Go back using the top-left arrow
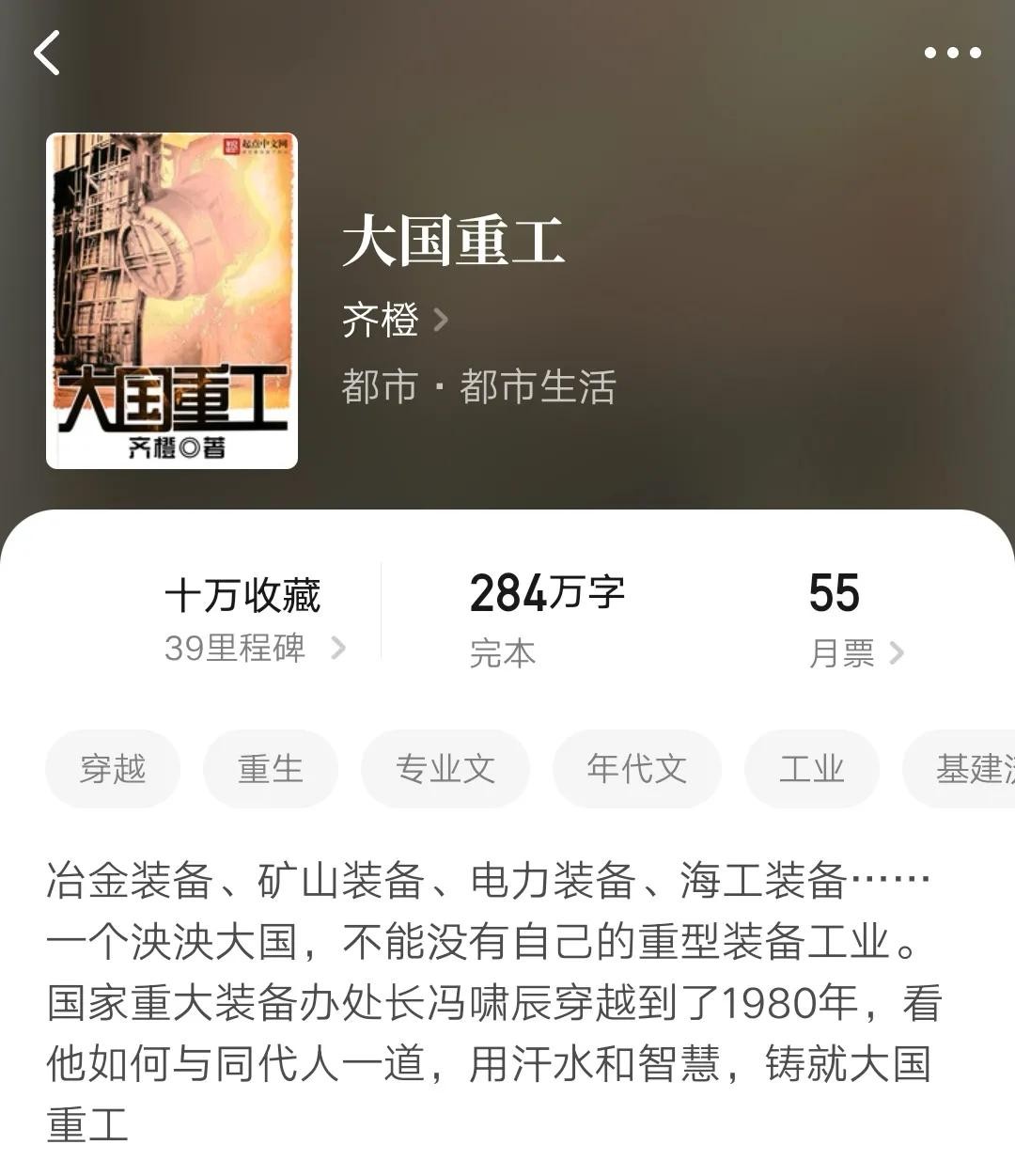 [x=47, y=53]
